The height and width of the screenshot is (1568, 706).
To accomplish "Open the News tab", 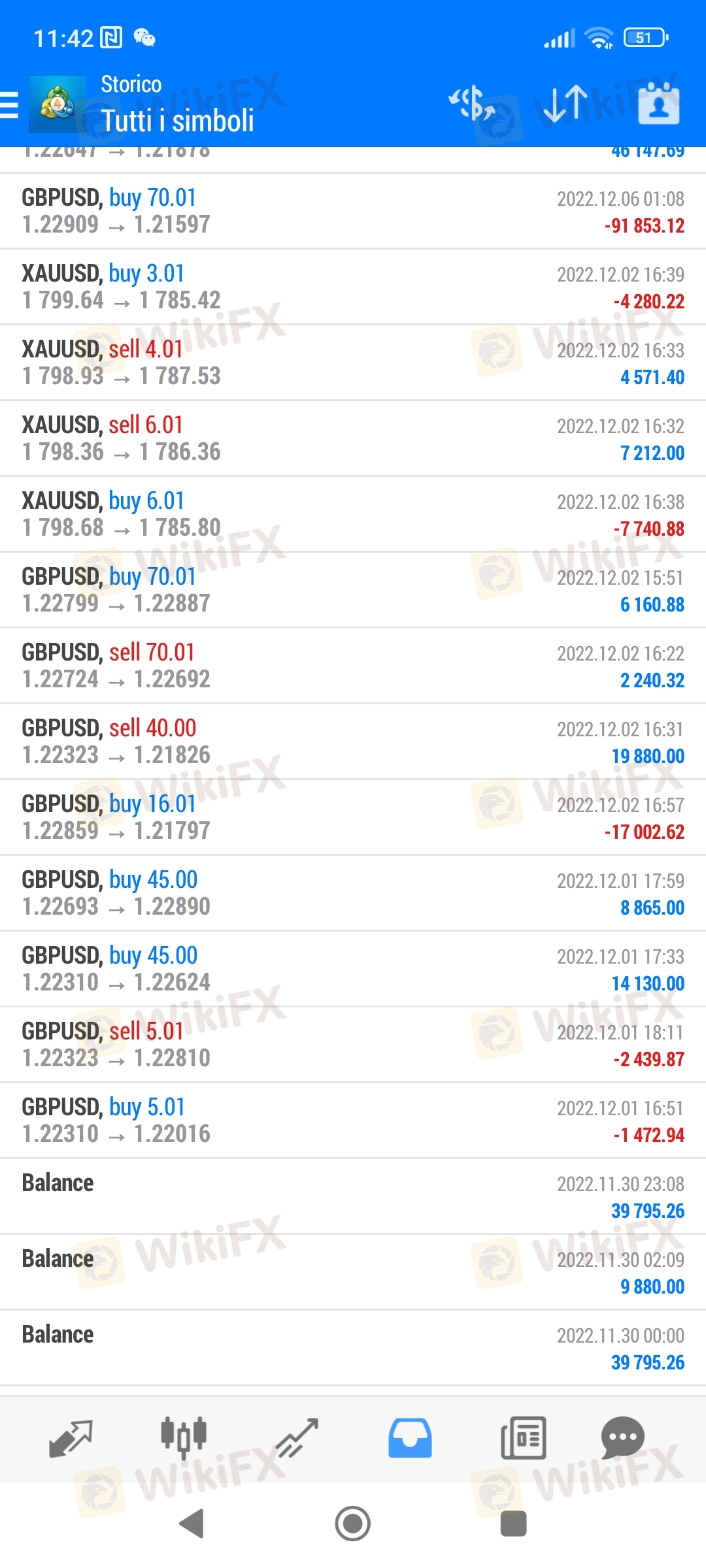I will [x=523, y=1439].
